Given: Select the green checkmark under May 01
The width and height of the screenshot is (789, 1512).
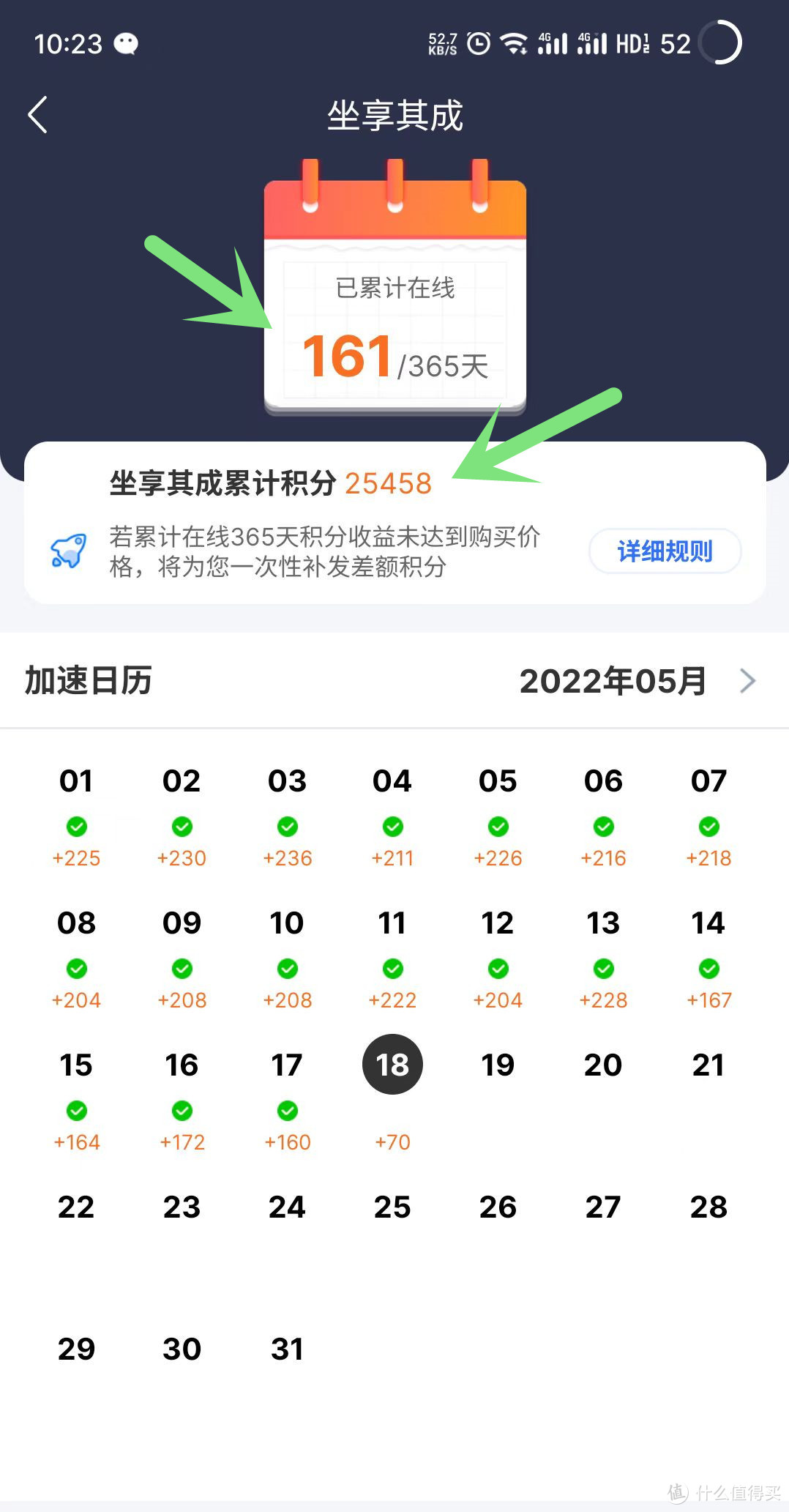Looking at the screenshot, I should [x=77, y=827].
